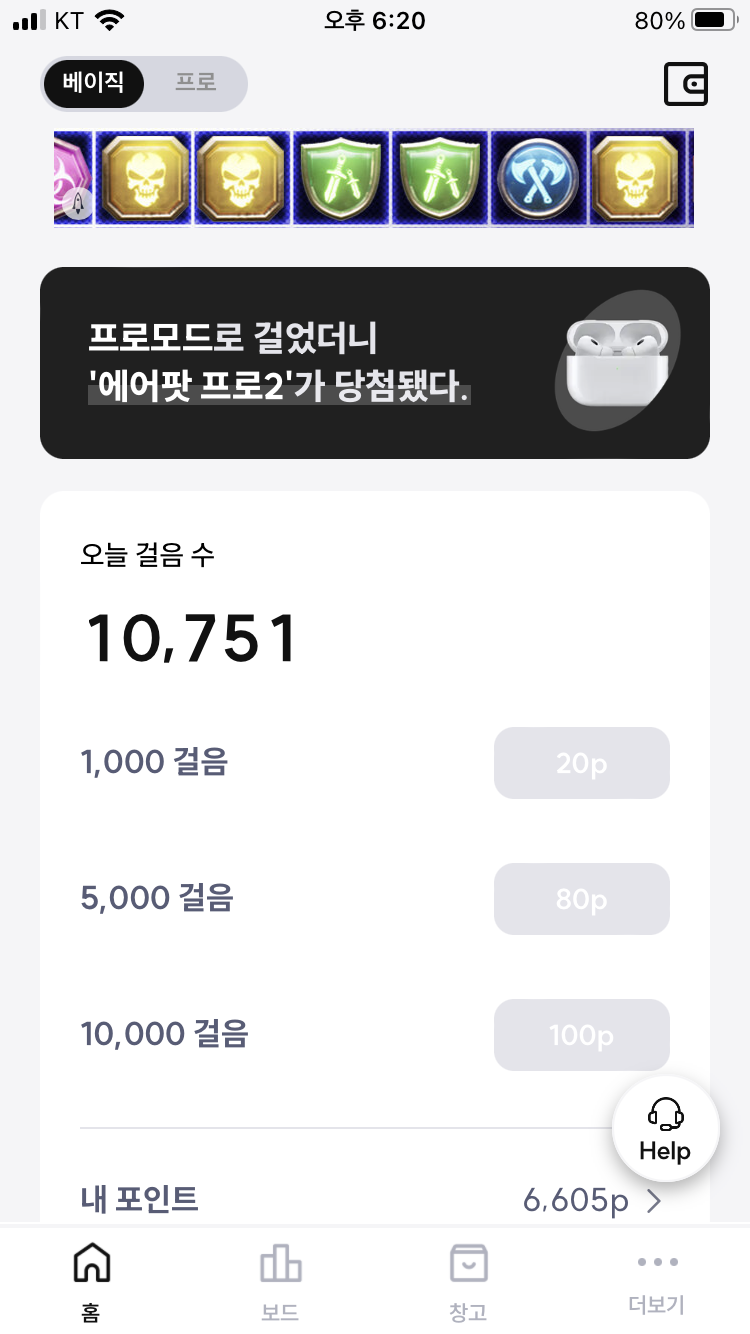
Task: Select the 베이직 mode
Action: click(93, 83)
